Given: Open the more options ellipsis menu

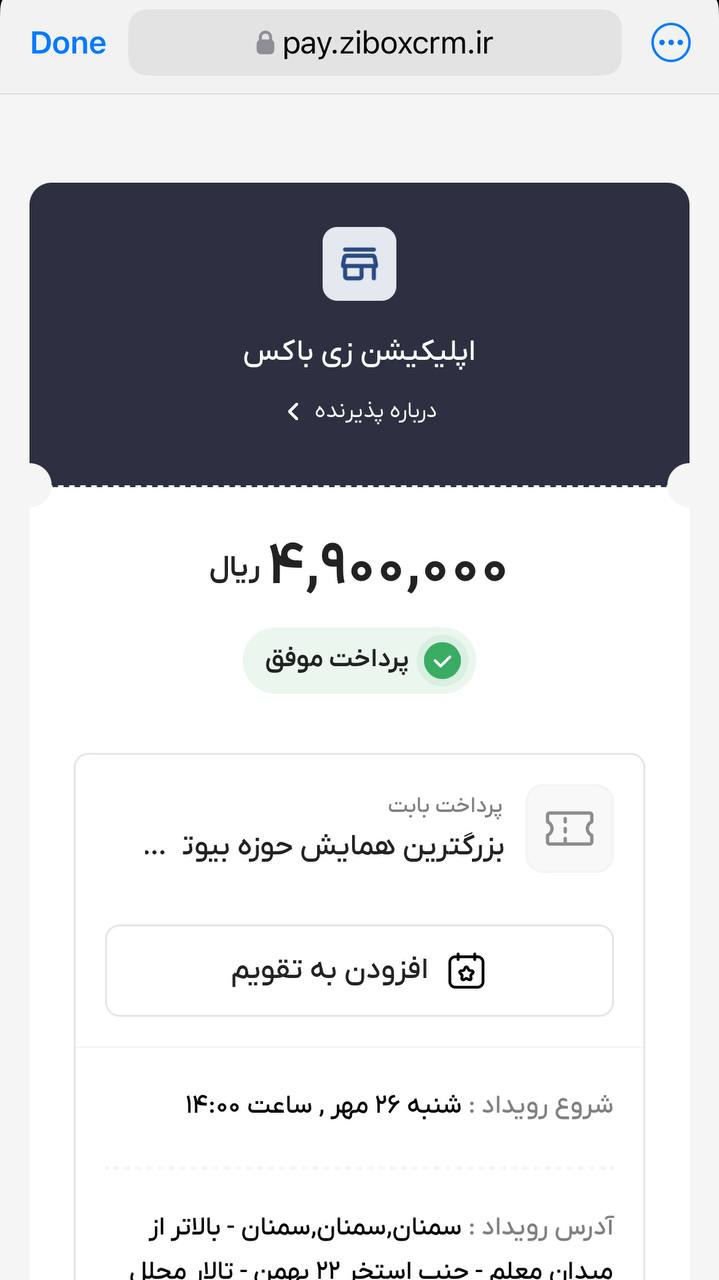Looking at the screenshot, I should (x=670, y=43).
